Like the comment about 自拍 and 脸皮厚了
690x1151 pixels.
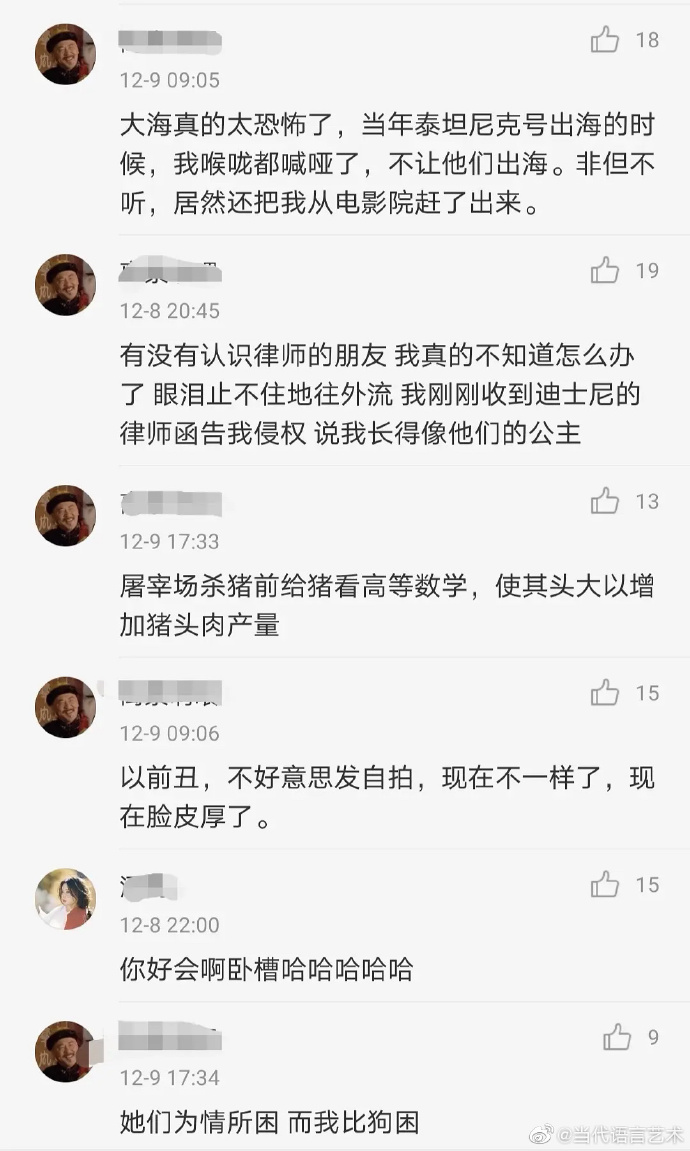tap(605, 692)
